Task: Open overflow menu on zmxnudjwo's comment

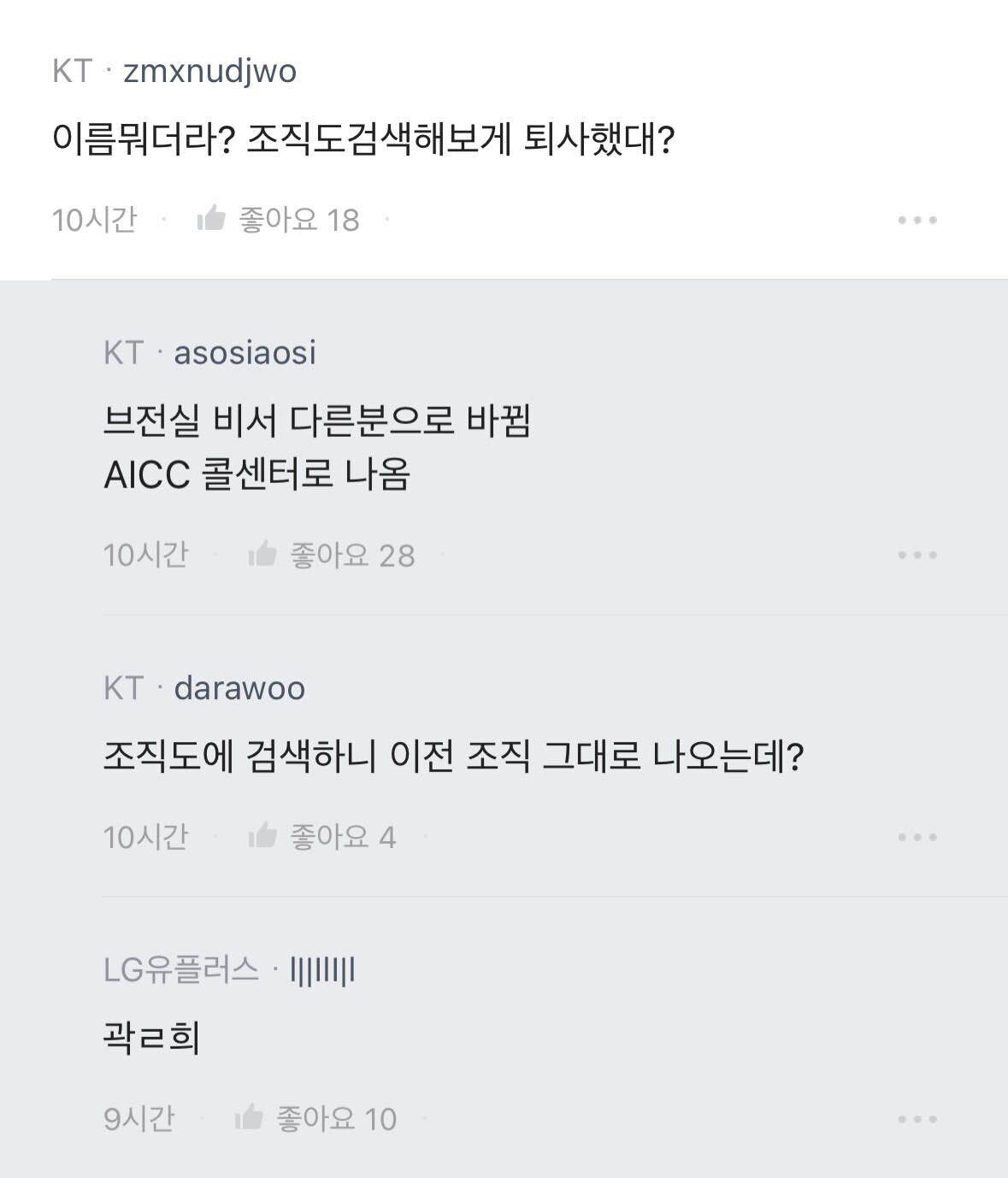Action: [918, 219]
